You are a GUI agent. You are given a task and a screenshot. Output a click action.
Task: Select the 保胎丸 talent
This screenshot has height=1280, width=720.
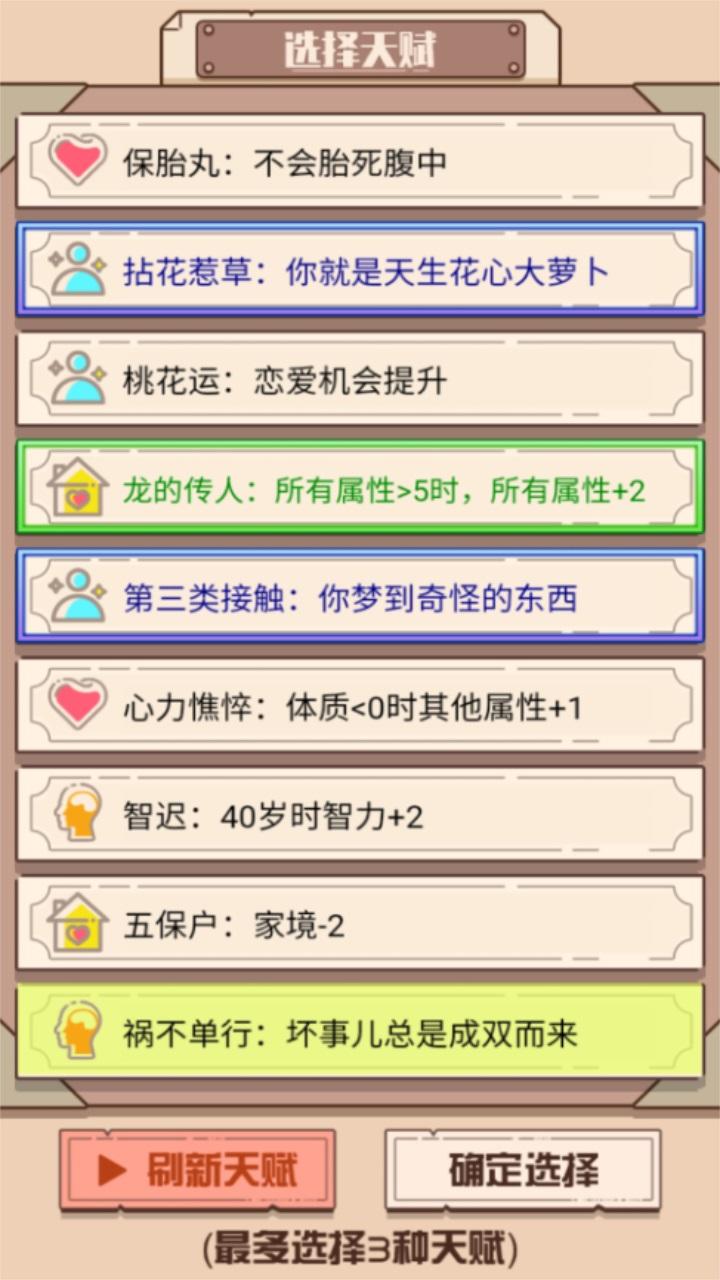(x=360, y=161)
